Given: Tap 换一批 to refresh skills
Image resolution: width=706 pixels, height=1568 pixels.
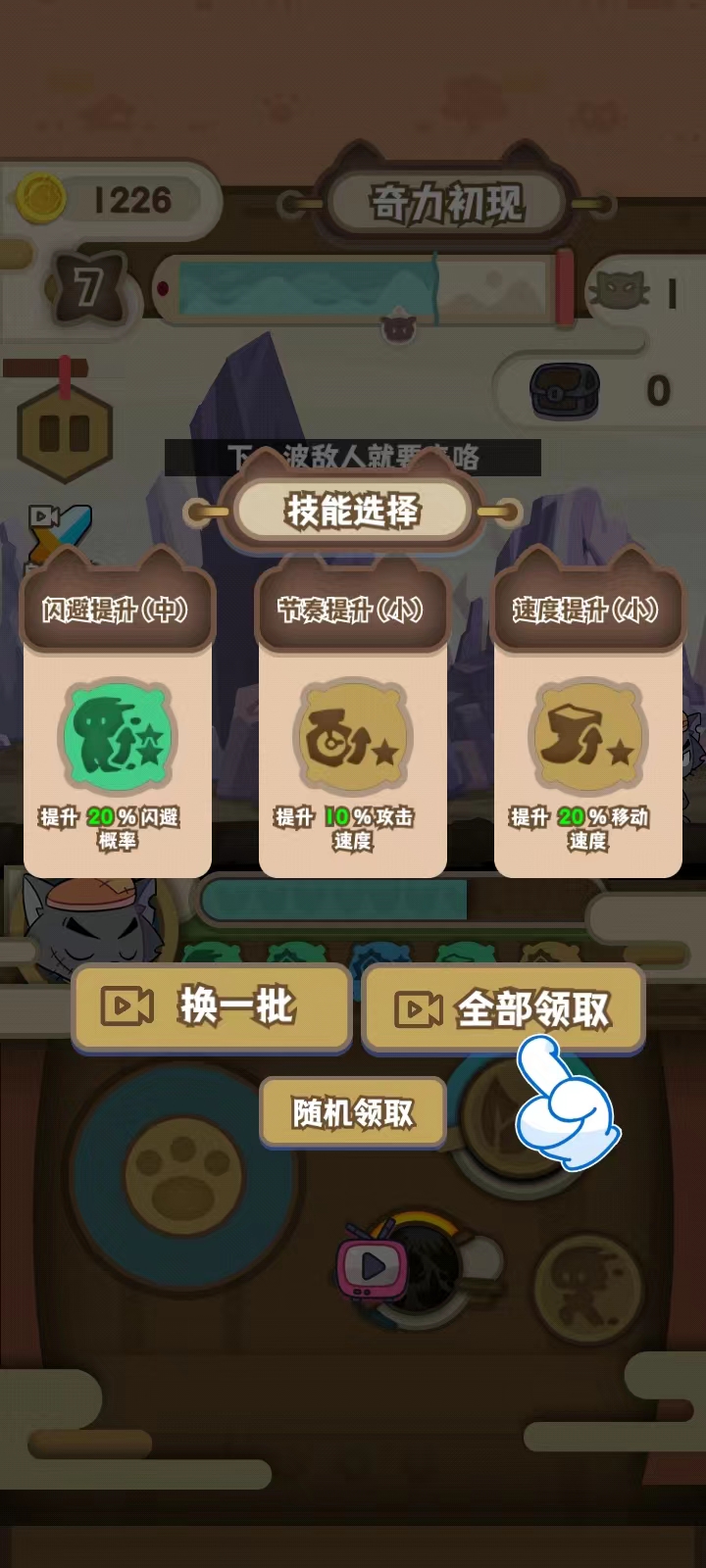Looking at the screenshot, I should (211, 1007).
